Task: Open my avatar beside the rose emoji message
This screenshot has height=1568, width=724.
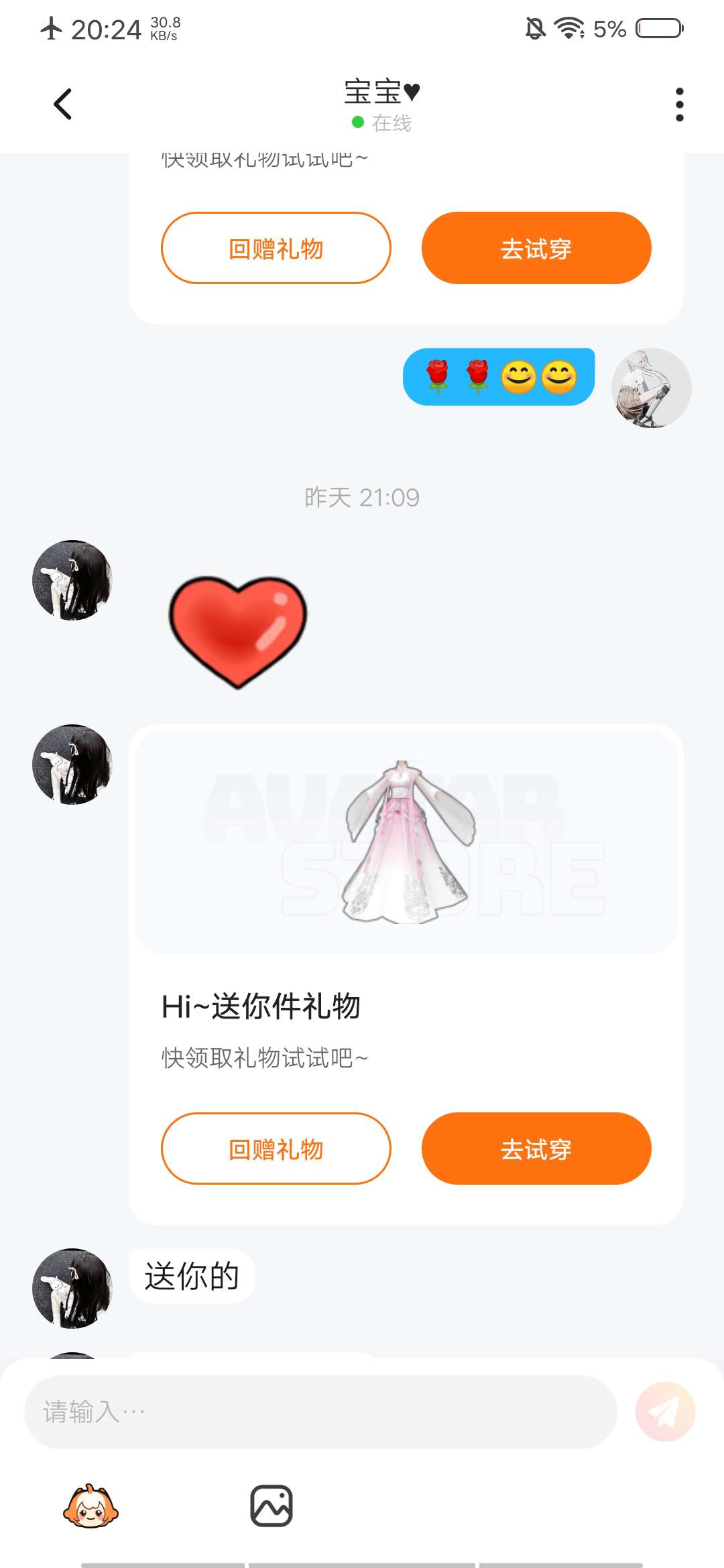Action: (651, 388)
